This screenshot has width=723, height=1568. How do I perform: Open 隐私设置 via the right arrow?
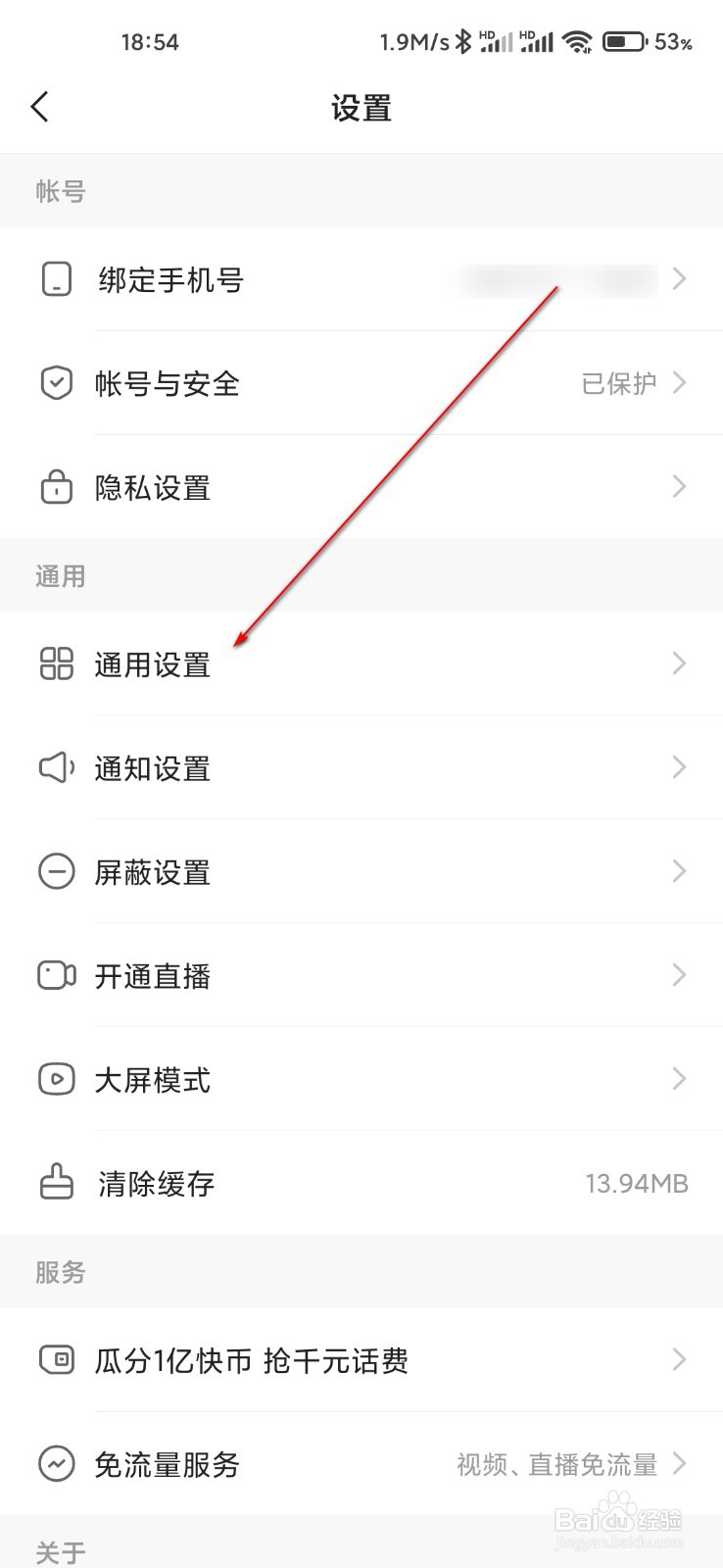[x=679, y=487]
